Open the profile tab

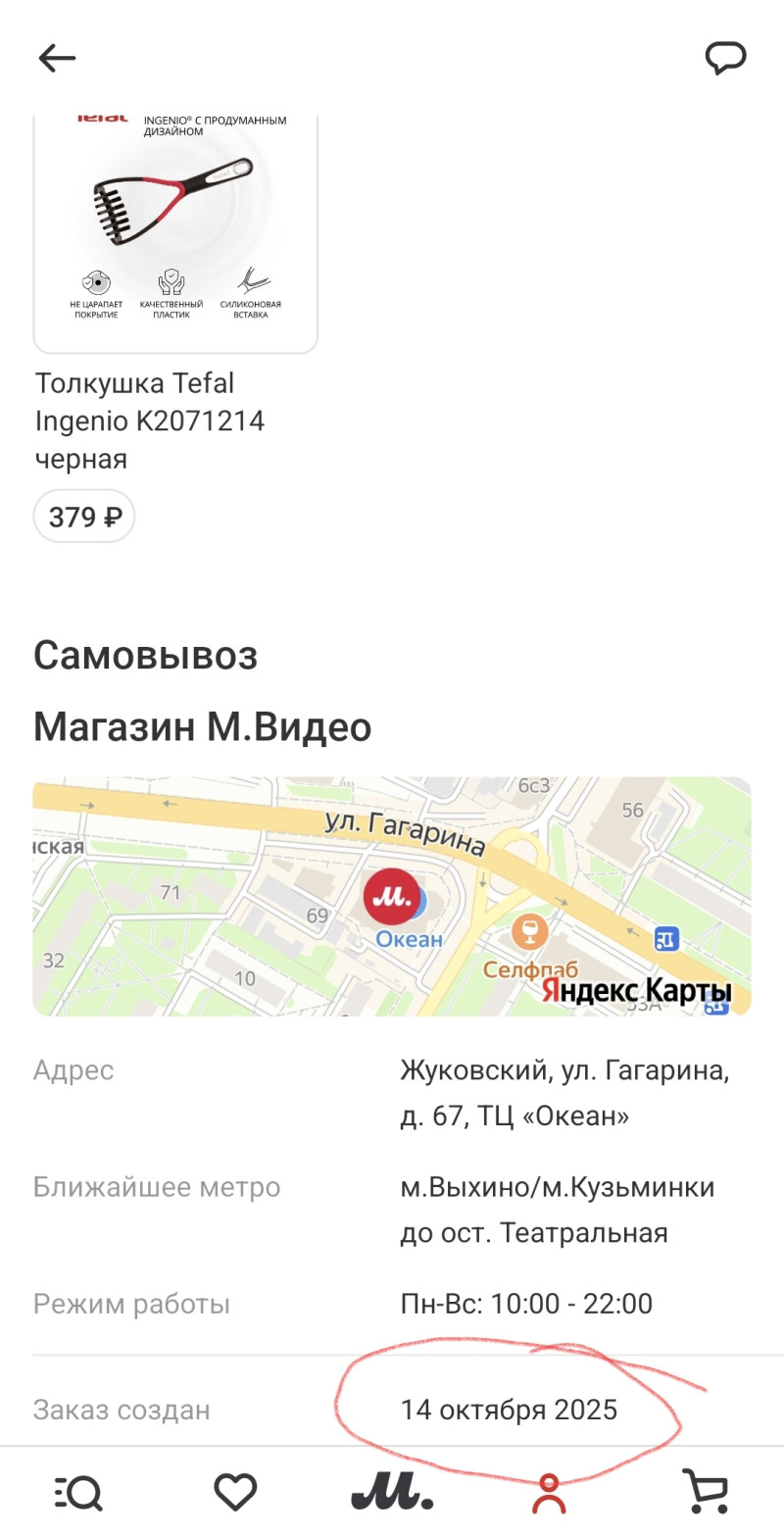click(x=549, y=1493)
